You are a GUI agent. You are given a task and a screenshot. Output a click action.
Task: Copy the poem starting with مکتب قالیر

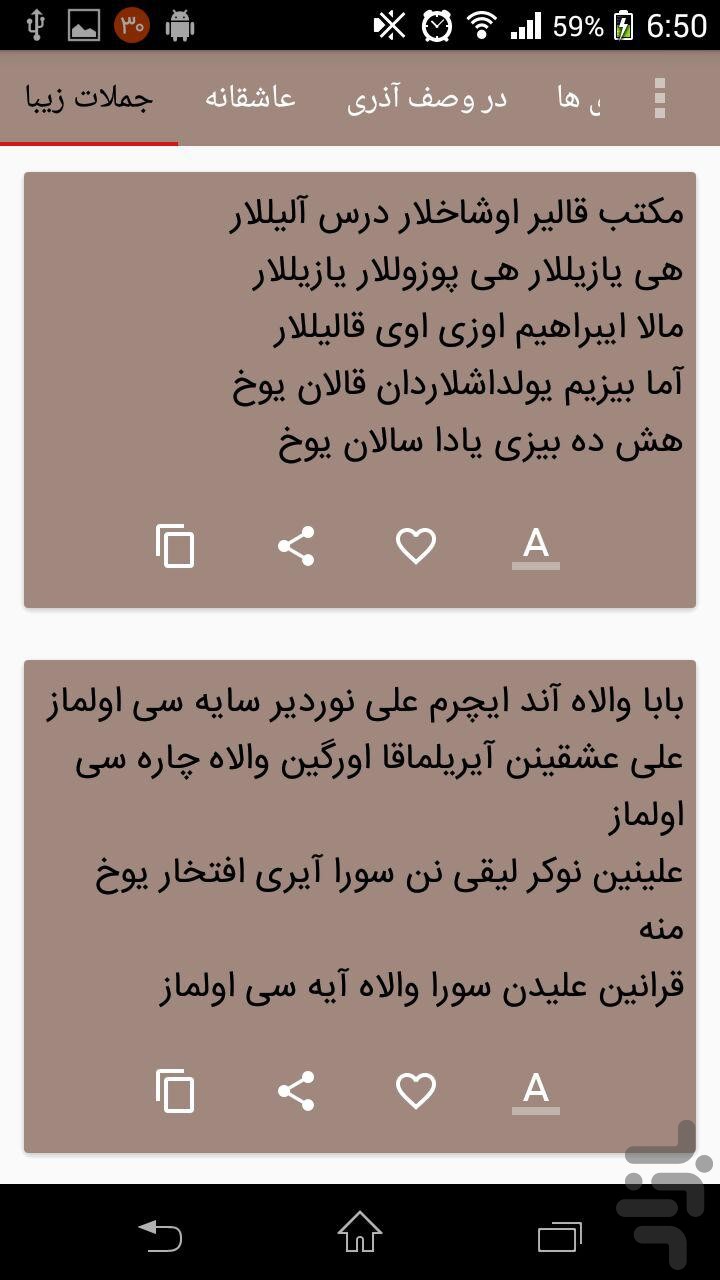pyautogui.click(x=175, y=546)
